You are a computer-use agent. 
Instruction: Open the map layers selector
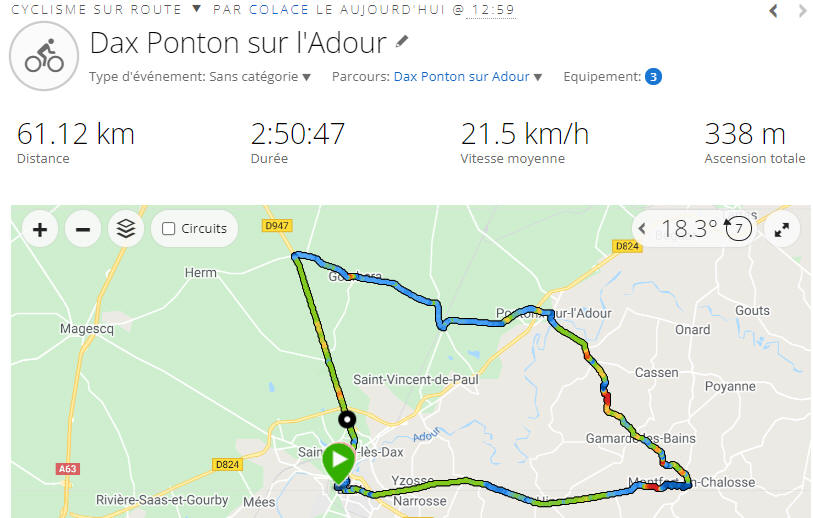click(x=125, y=229)
